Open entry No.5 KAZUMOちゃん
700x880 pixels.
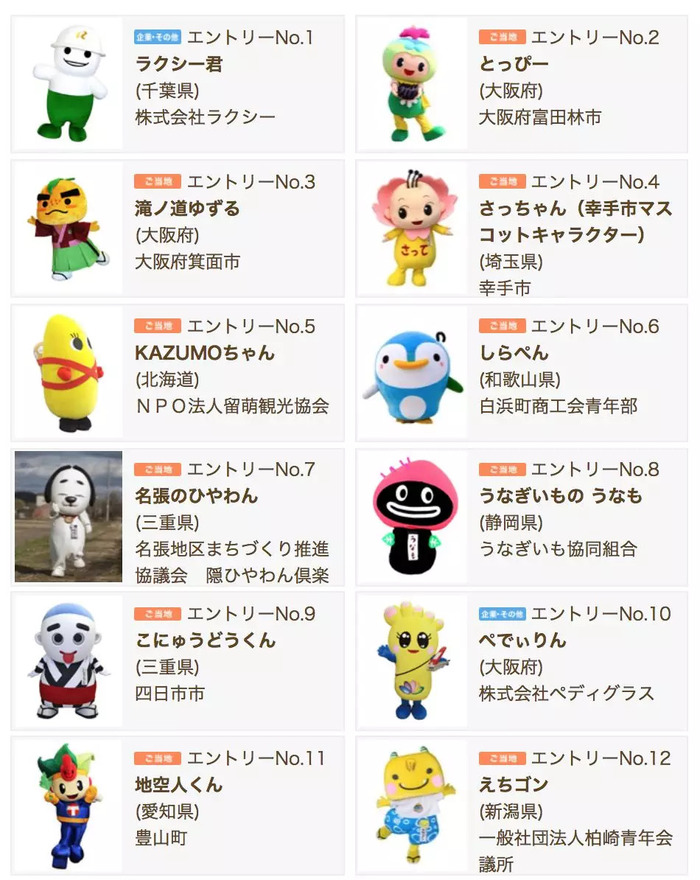[x=178, y=373]
